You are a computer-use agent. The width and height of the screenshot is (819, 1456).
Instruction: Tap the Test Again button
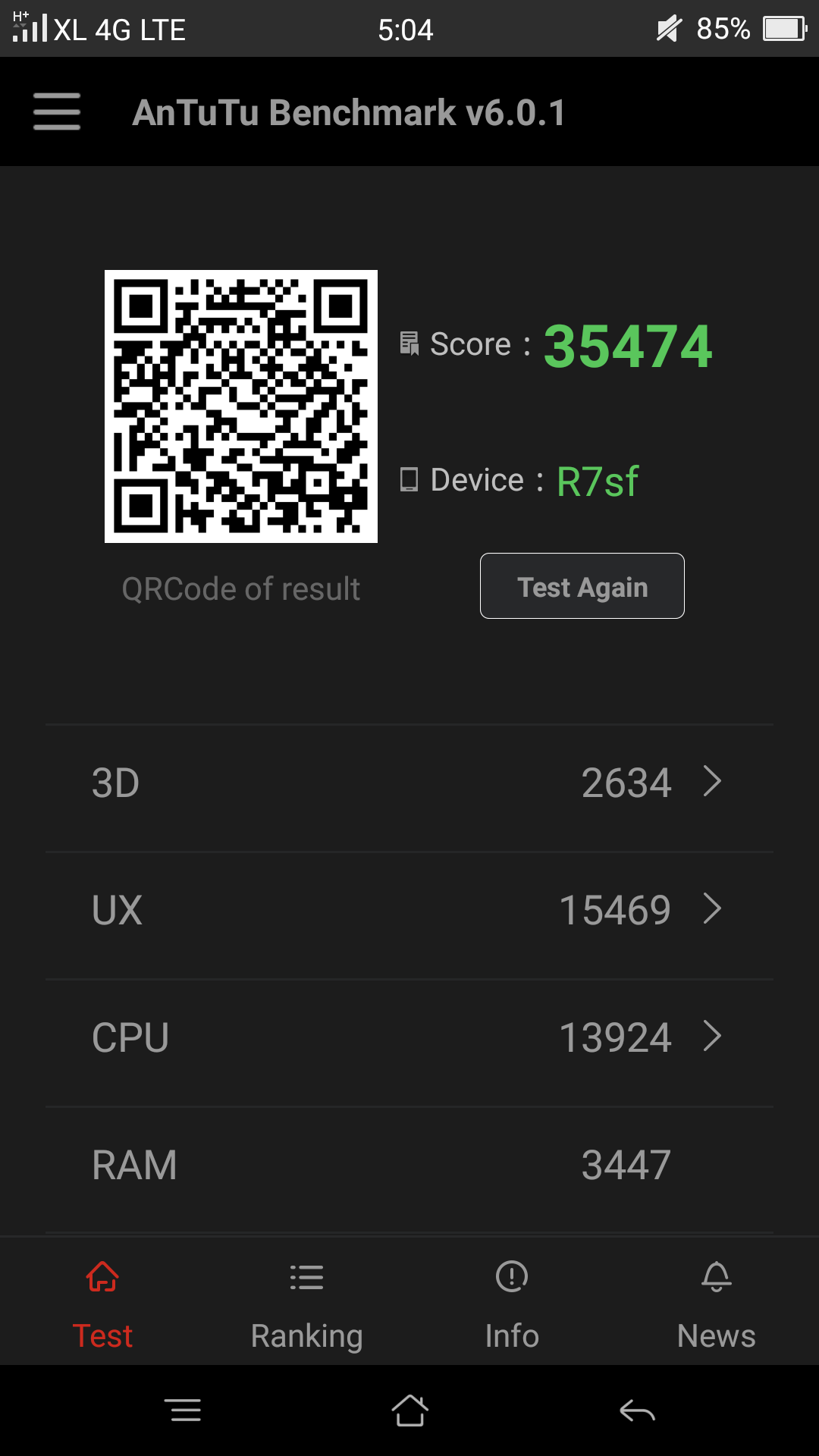pyautogui.click(x=582, y=586)
